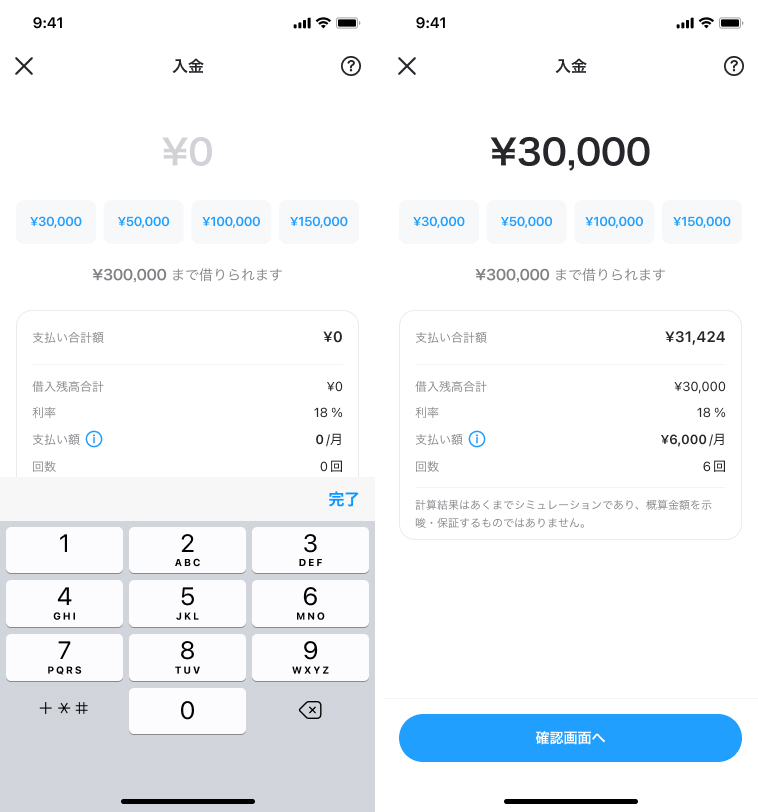Open help on the ¥0 入金 screen
Viewport: 758px width, 812px height.
(351, 66)
